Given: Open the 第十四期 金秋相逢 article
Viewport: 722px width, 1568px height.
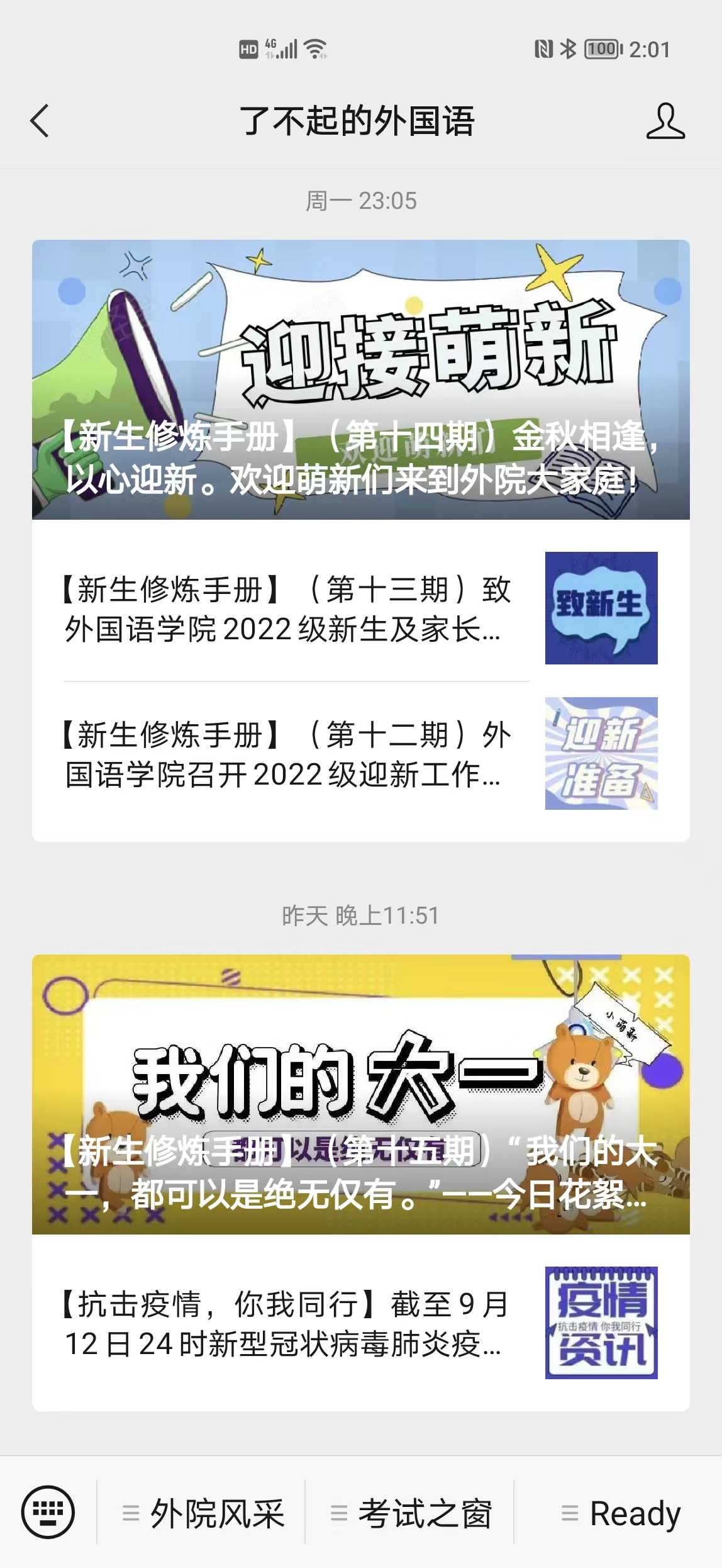Looking at the screenshot, I should click(360, 379).
